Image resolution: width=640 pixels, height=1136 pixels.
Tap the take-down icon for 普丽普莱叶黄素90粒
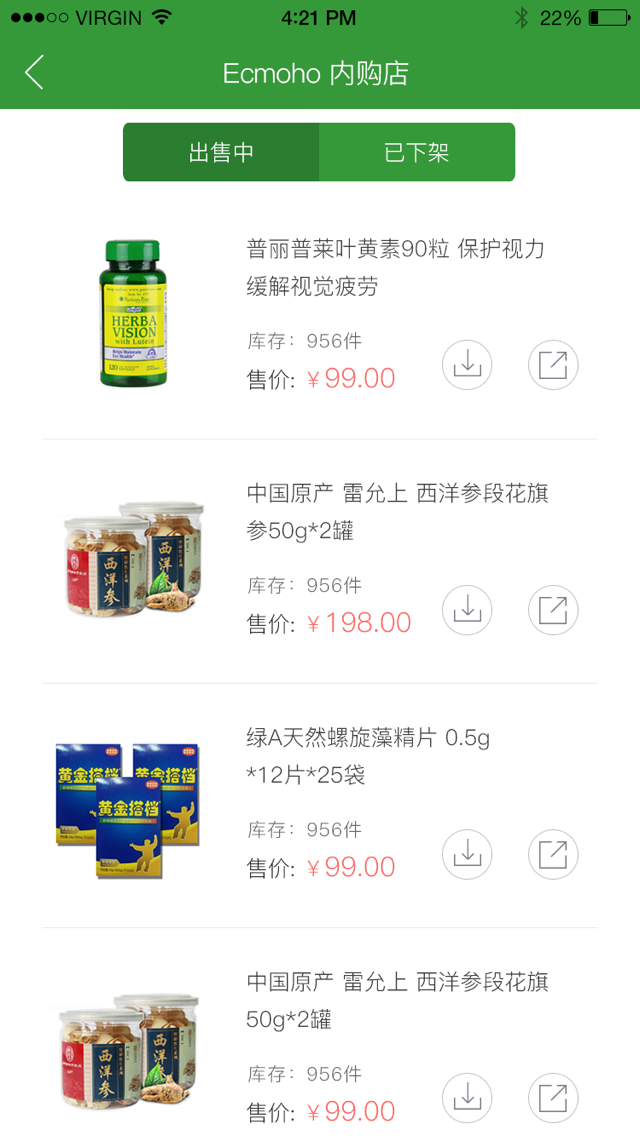coord(467,365)
